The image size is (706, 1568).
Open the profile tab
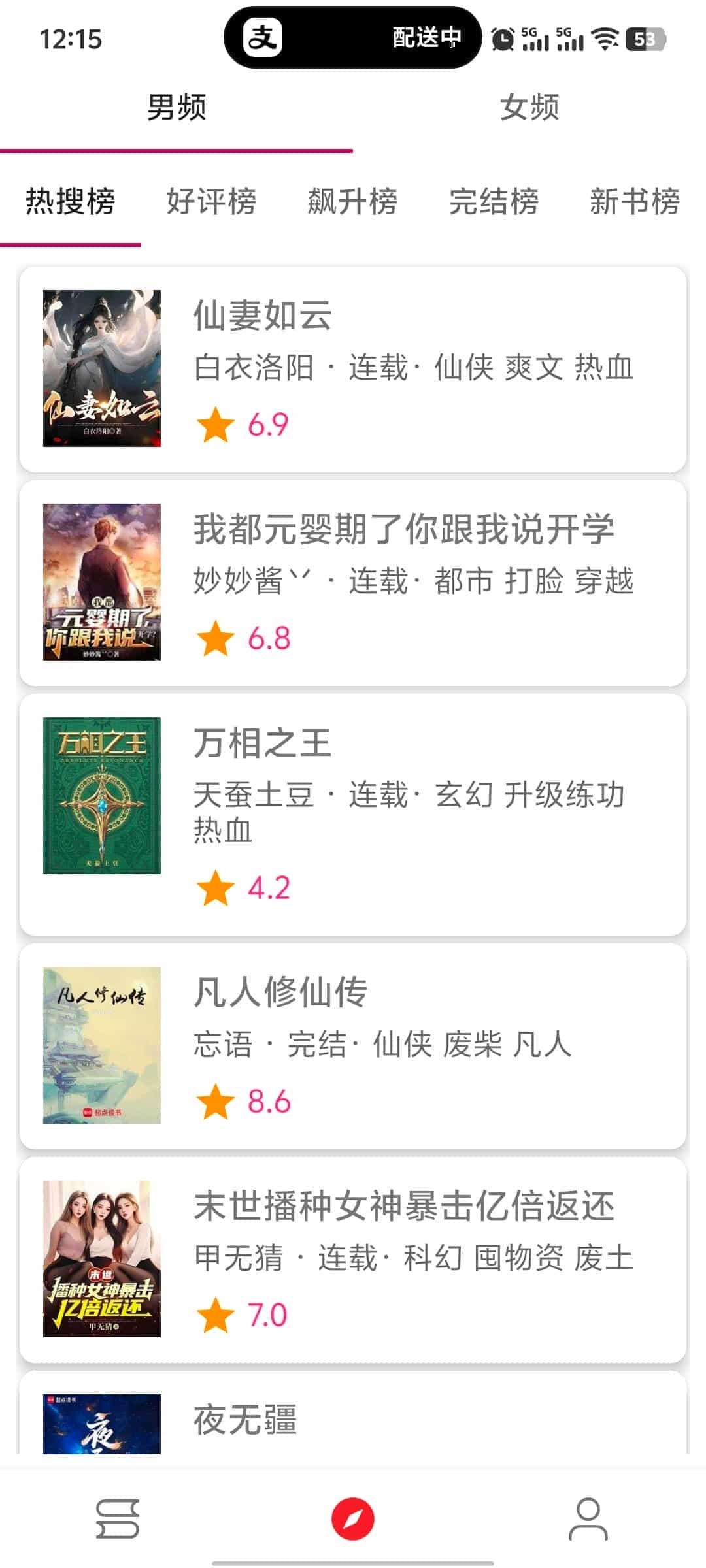click(x=588, y=1518)
